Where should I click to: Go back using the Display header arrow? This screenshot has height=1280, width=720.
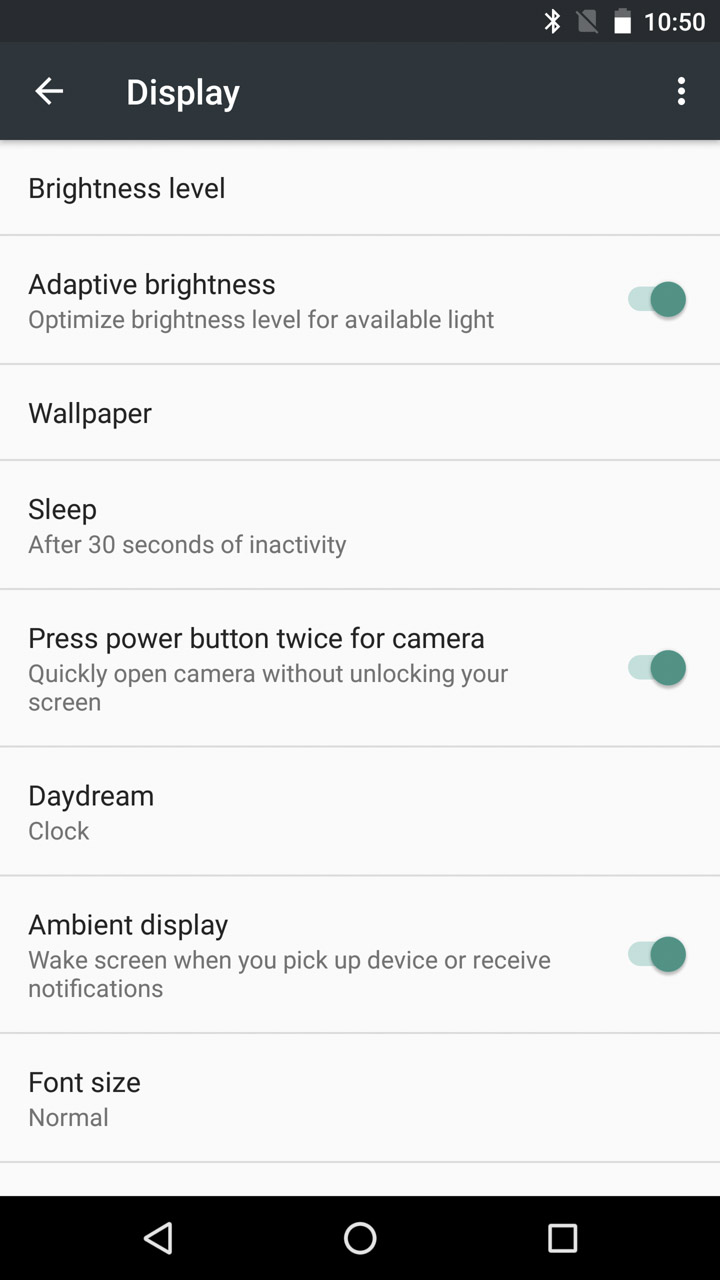[49, 91]
